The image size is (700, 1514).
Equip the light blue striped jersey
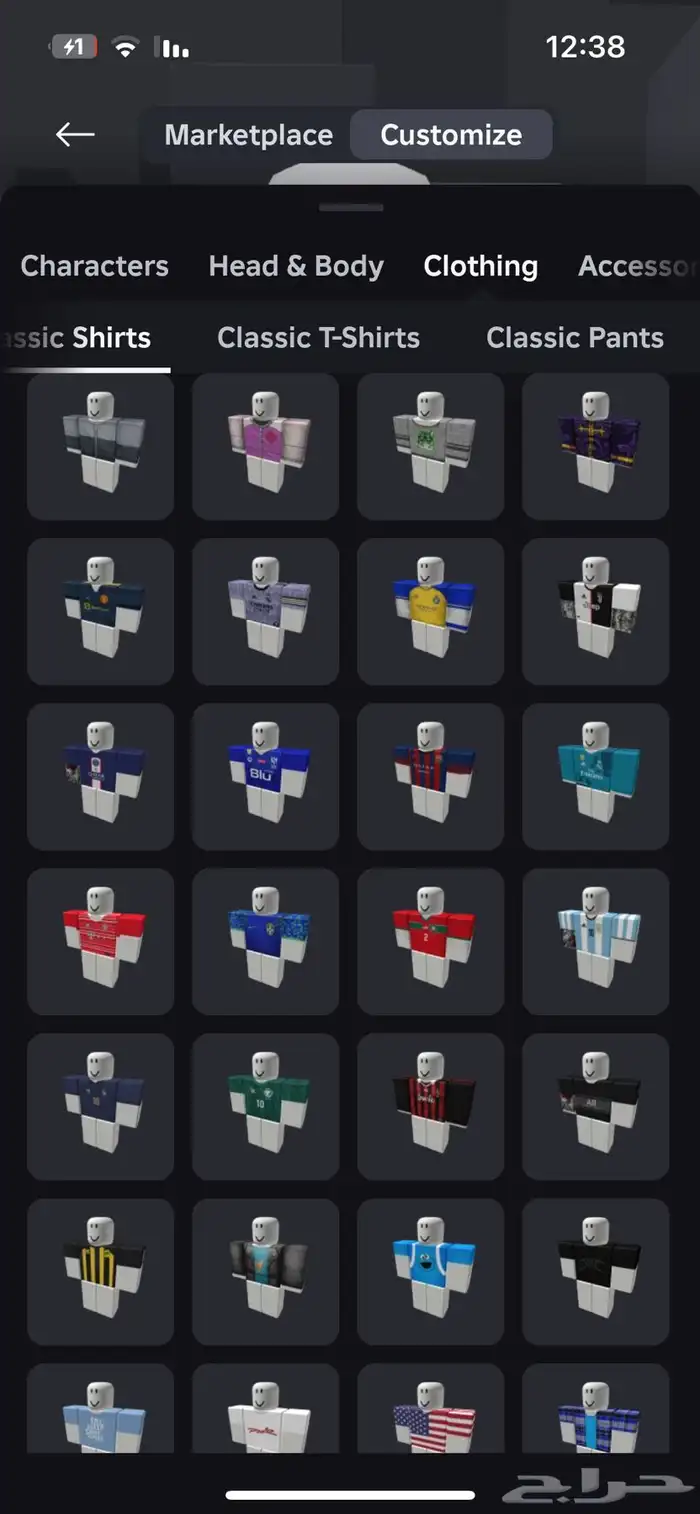point(595,941)
